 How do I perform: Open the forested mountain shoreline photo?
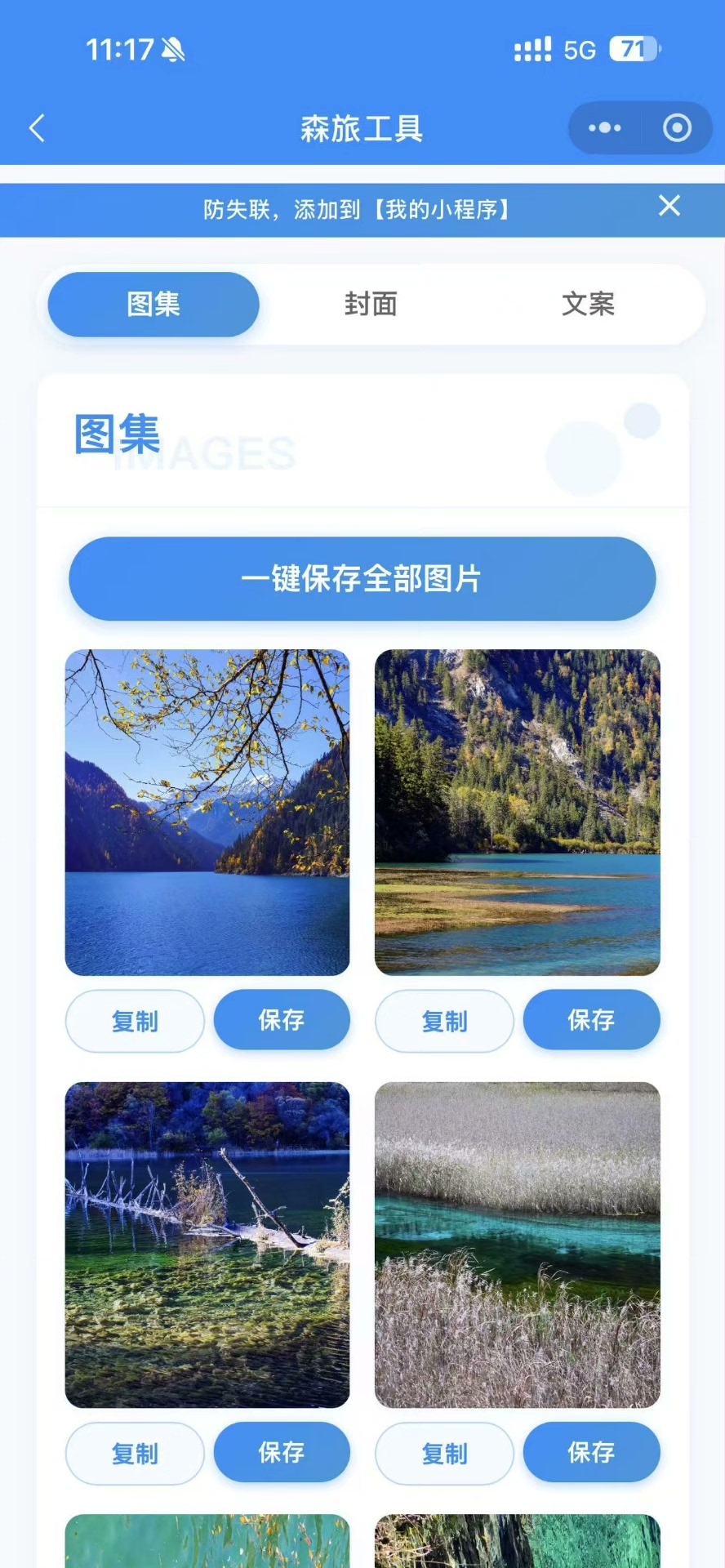(518, 813)
